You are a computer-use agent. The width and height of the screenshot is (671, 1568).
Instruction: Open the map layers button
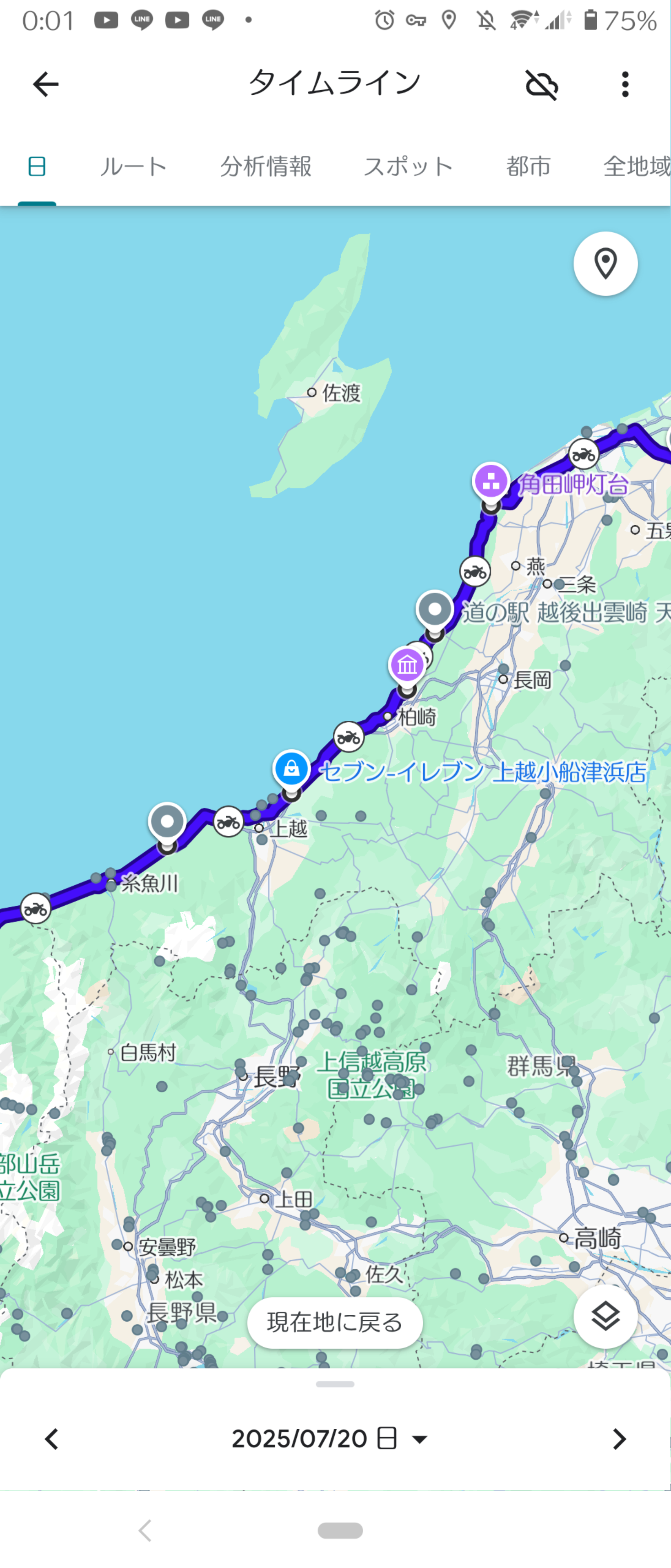605,1316
